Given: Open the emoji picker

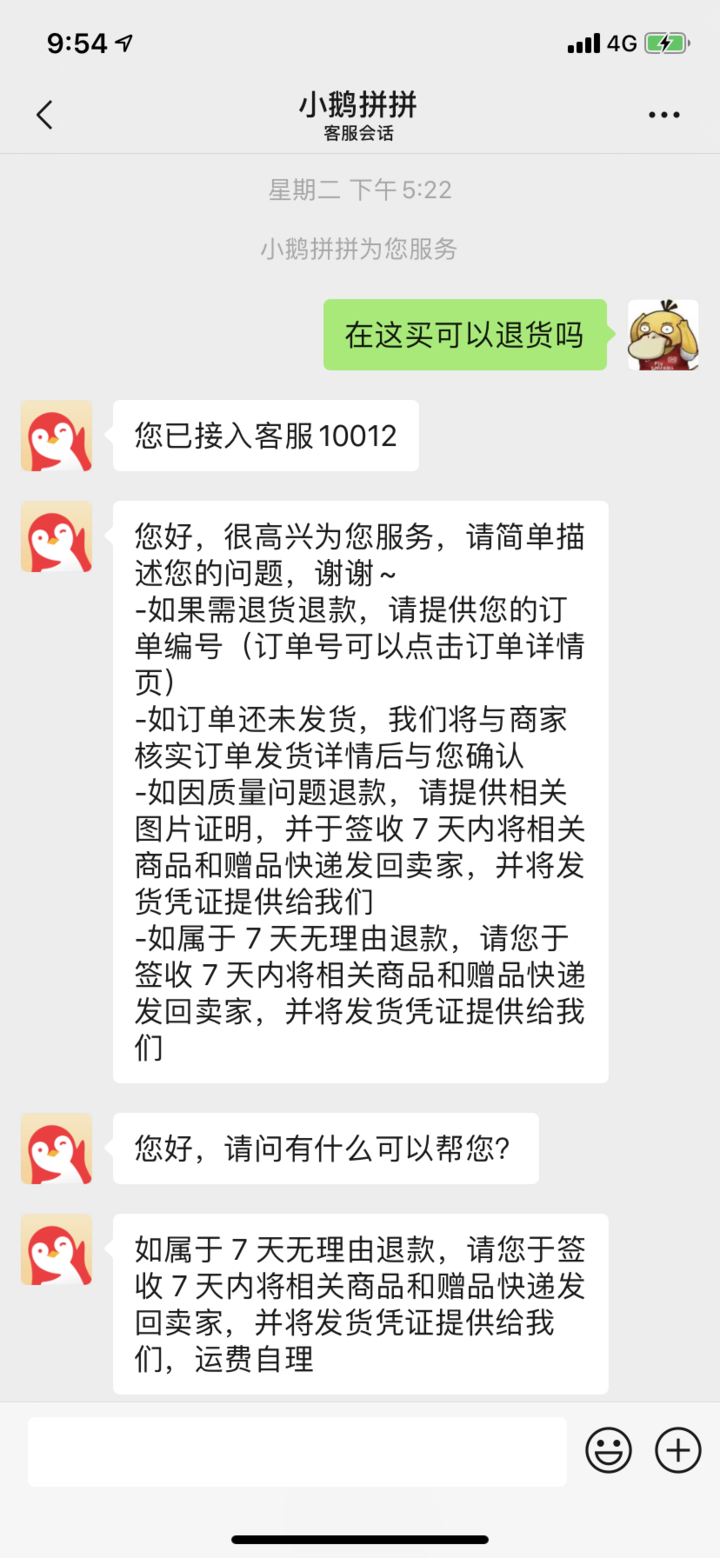Looking at the screenshot, I should (608, 1450).
